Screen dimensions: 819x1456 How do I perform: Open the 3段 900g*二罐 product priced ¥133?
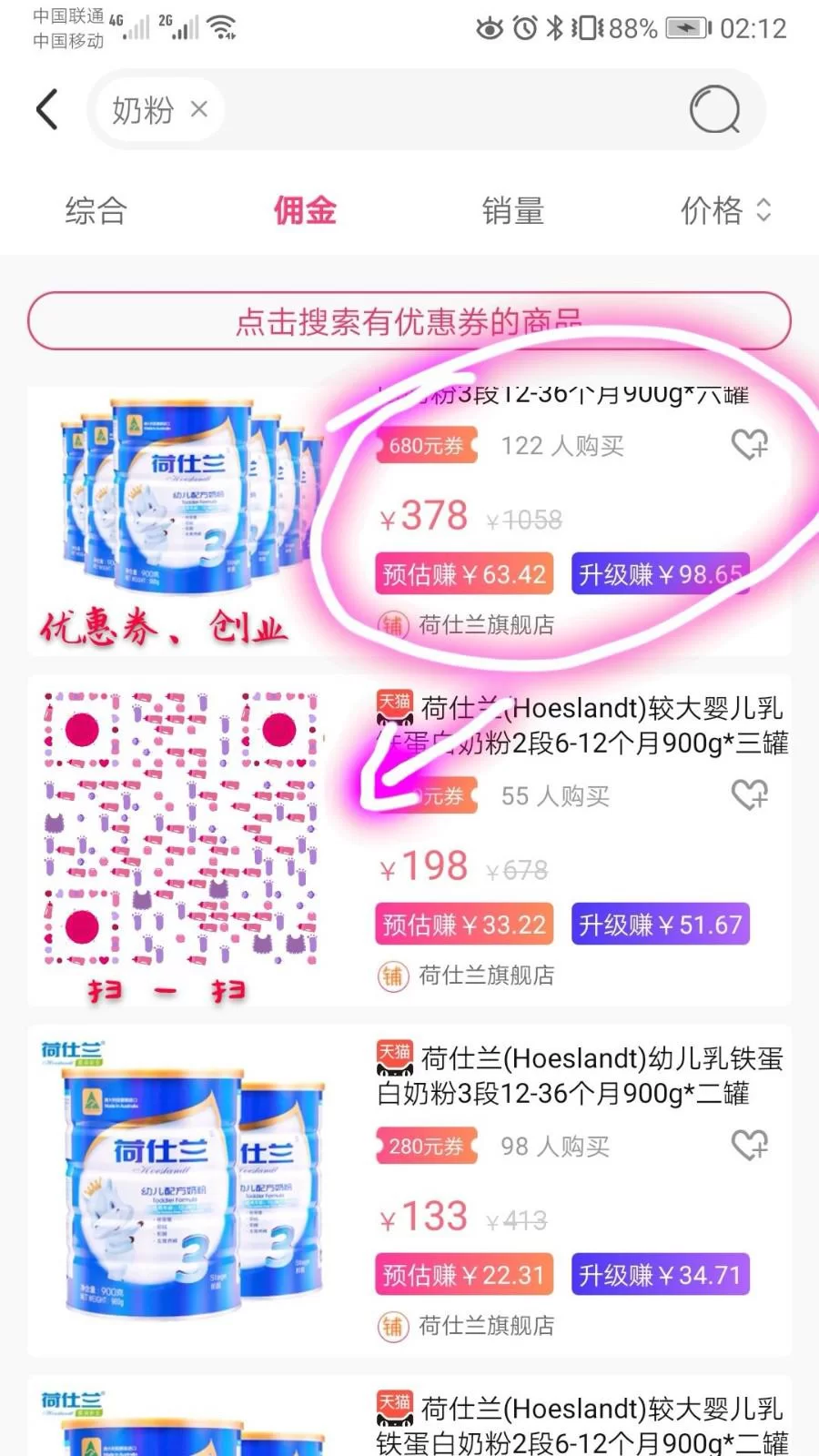tap(582, 1076)
